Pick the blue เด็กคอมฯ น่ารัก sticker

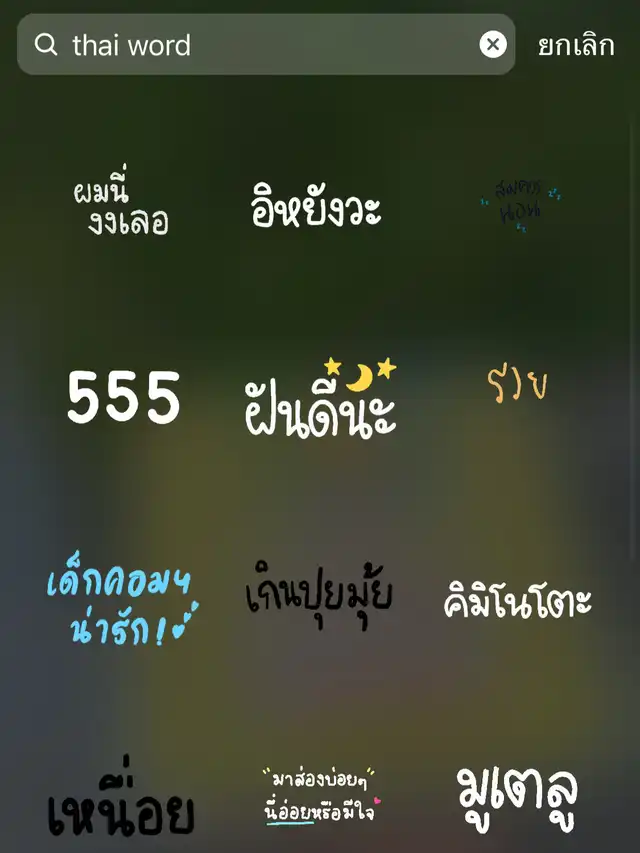click(121, 604)
